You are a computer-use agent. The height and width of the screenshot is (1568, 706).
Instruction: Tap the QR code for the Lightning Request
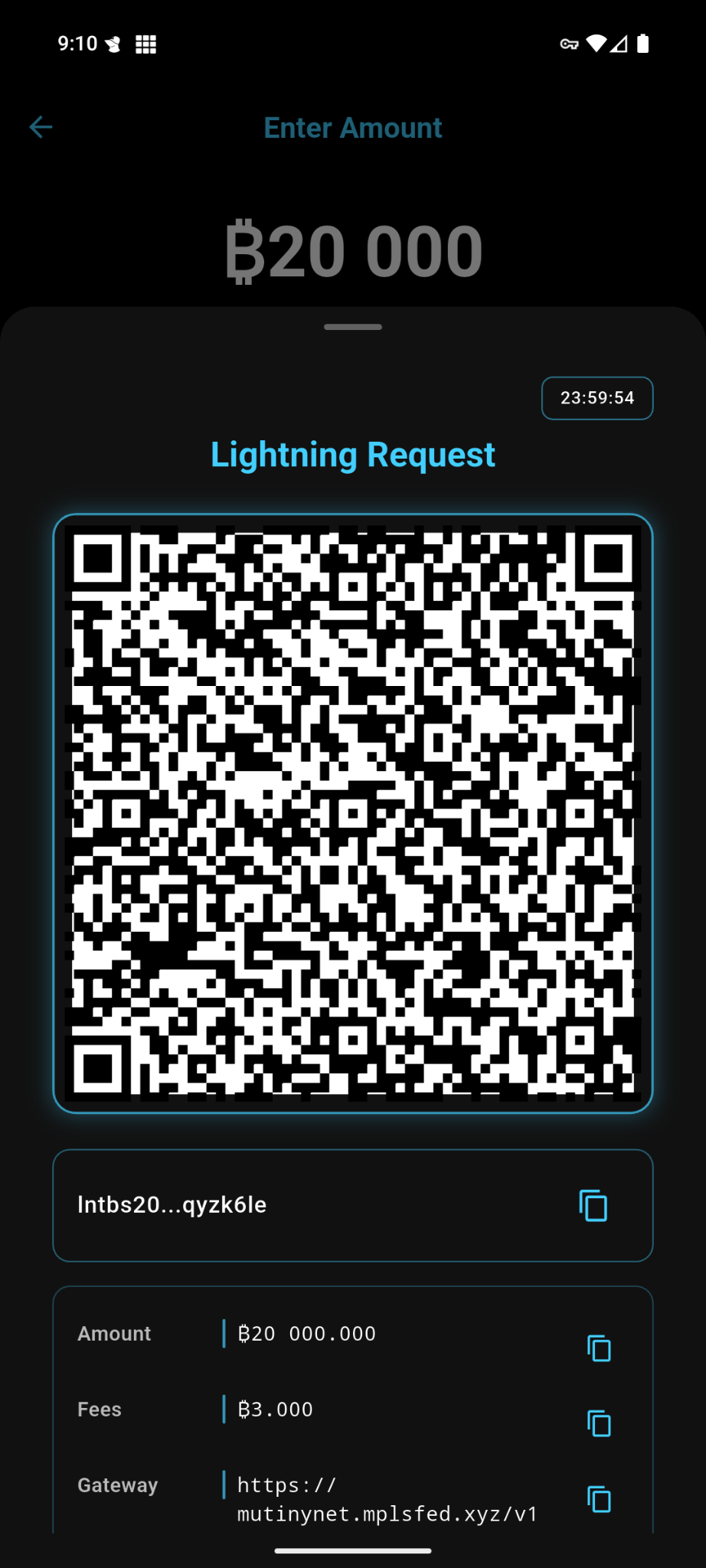(353, 812)
